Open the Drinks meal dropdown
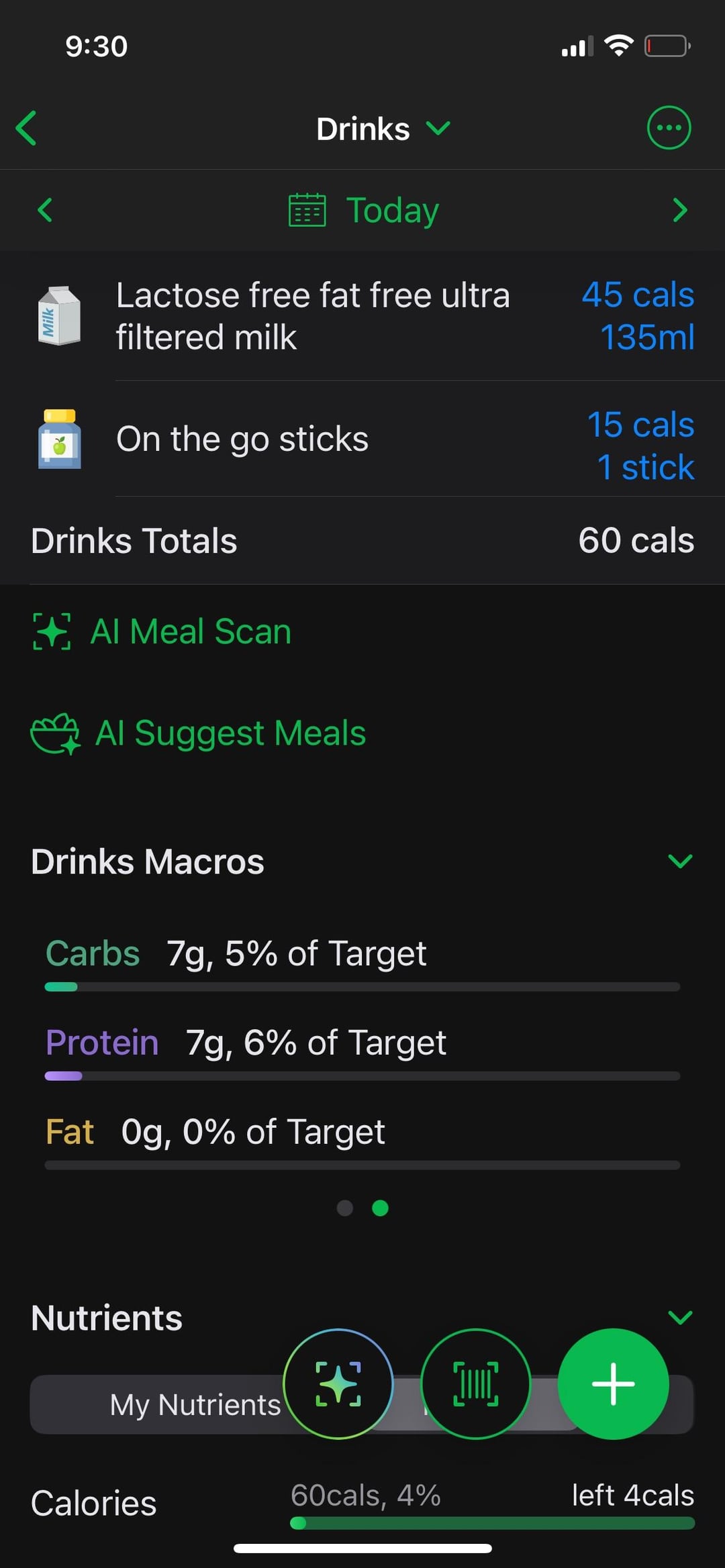 [383, 128]
